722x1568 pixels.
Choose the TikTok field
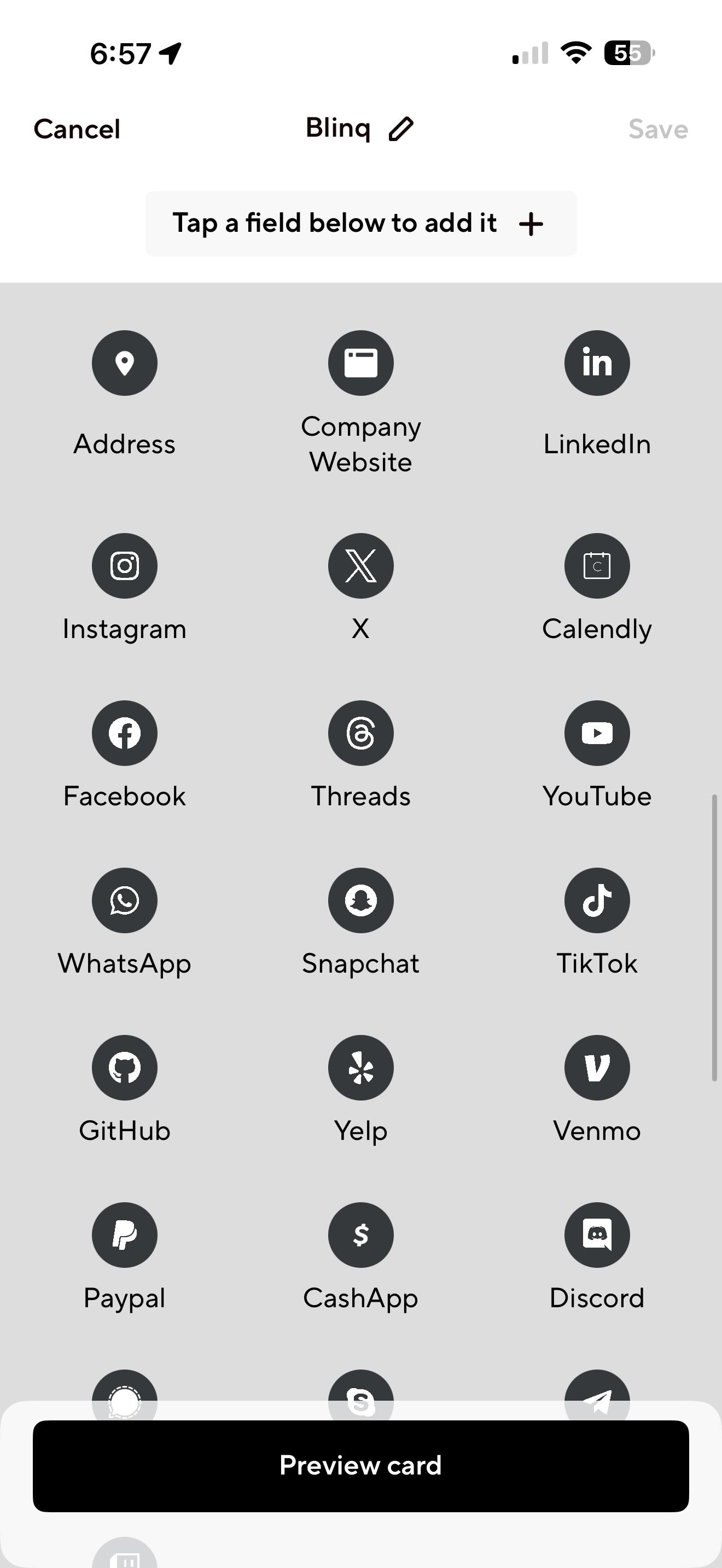click(597, 901)
